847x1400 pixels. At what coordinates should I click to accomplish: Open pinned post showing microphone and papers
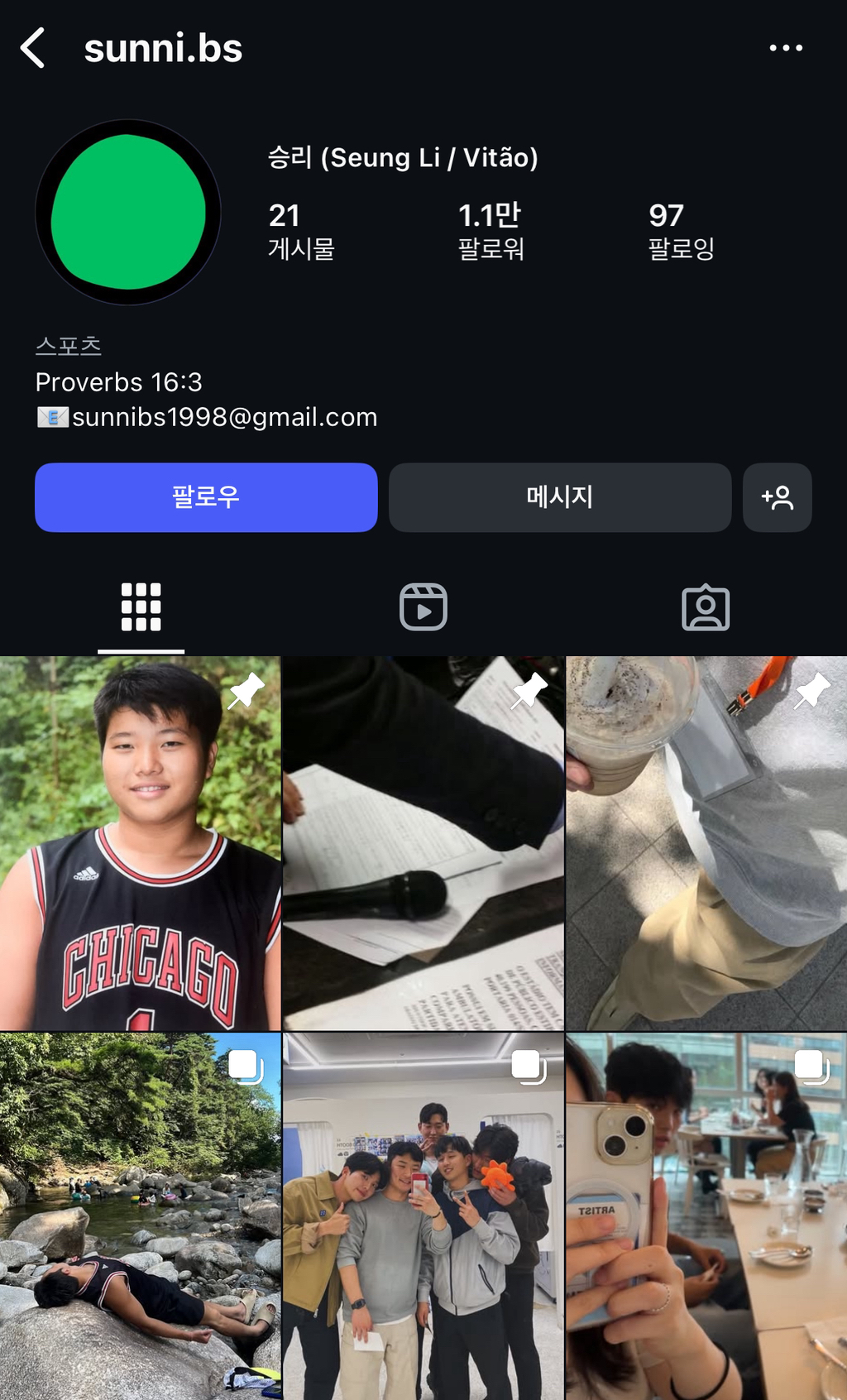click(x=423, y=843)
